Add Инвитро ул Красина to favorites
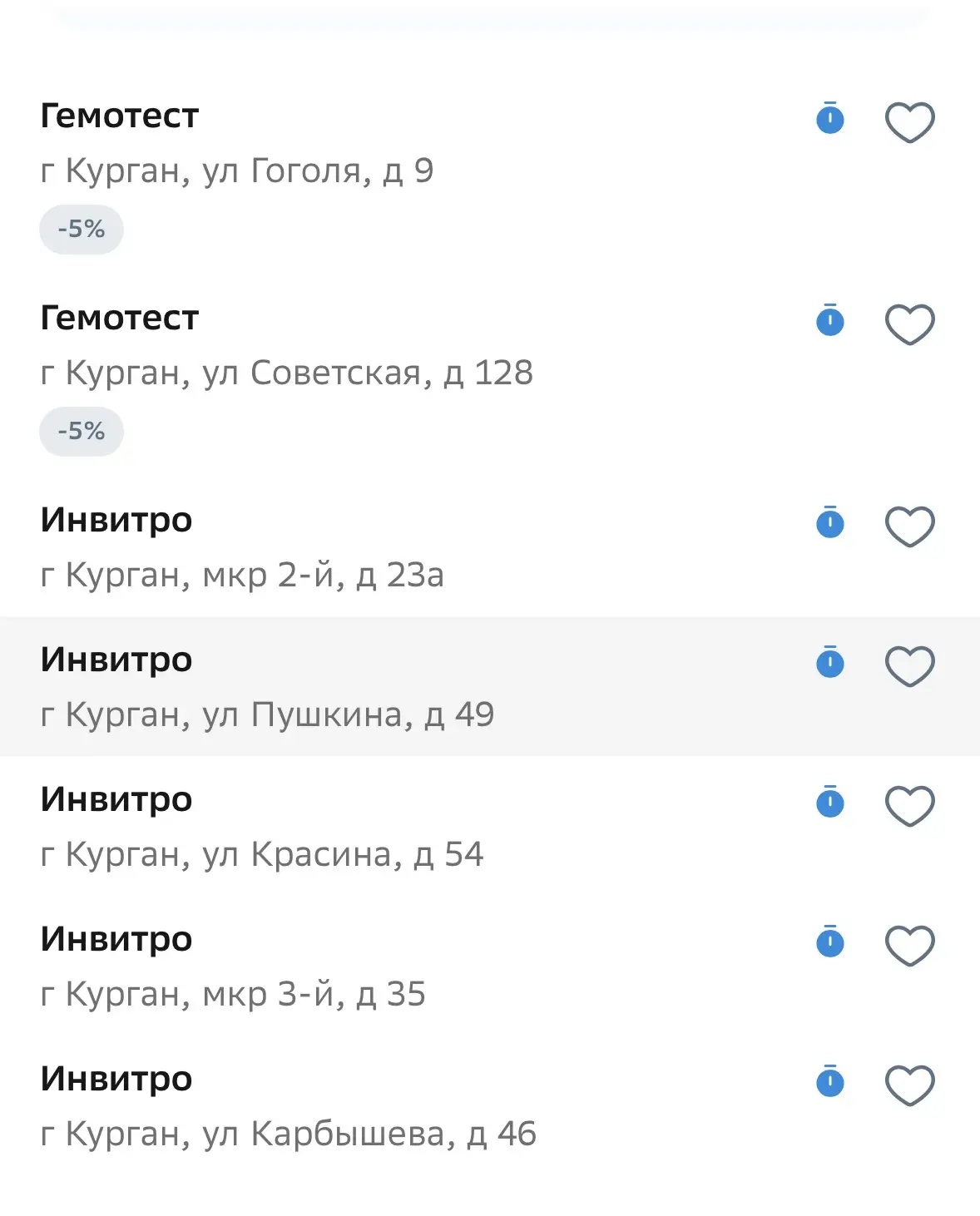 pos(909,806)
